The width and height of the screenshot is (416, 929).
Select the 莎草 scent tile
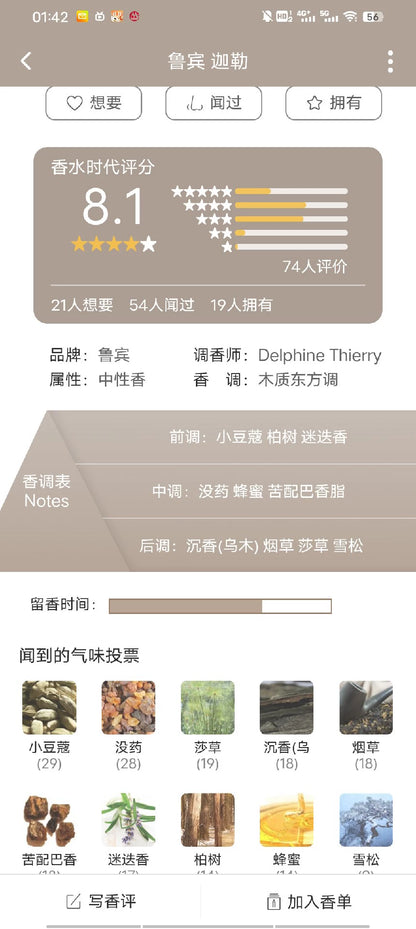[207, 725]
